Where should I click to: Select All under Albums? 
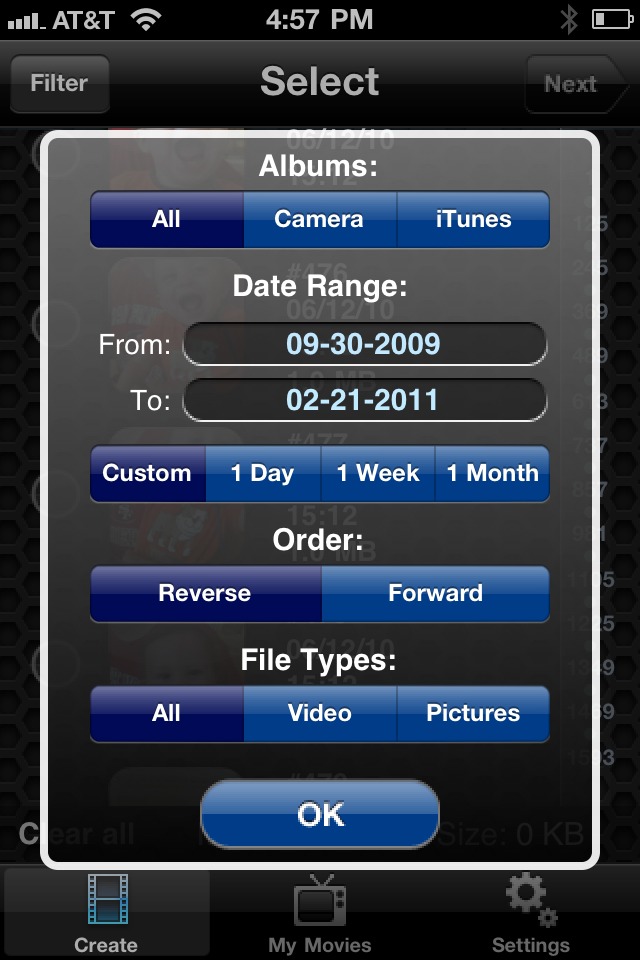click(x=167, y=219)
